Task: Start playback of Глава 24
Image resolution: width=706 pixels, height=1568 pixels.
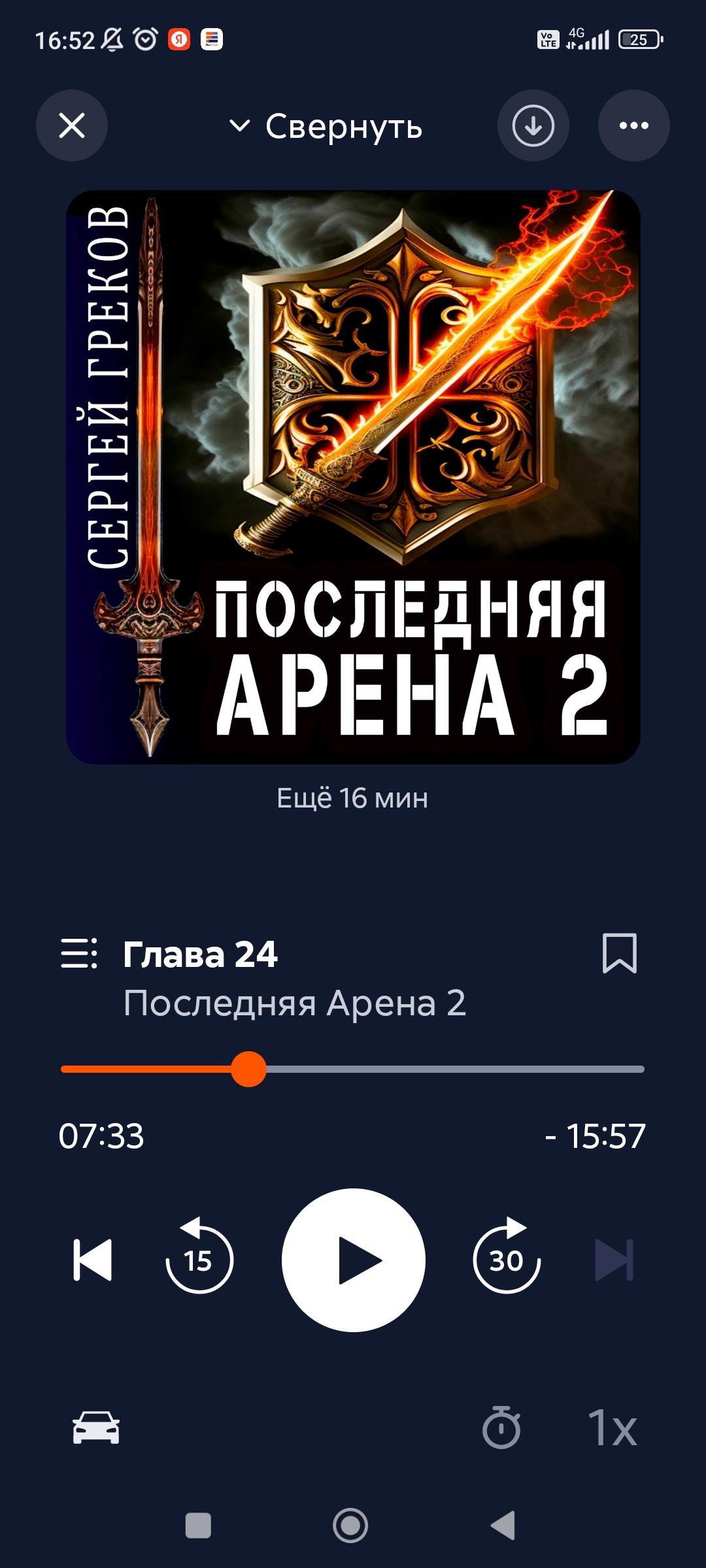Action: point(353,1260)
